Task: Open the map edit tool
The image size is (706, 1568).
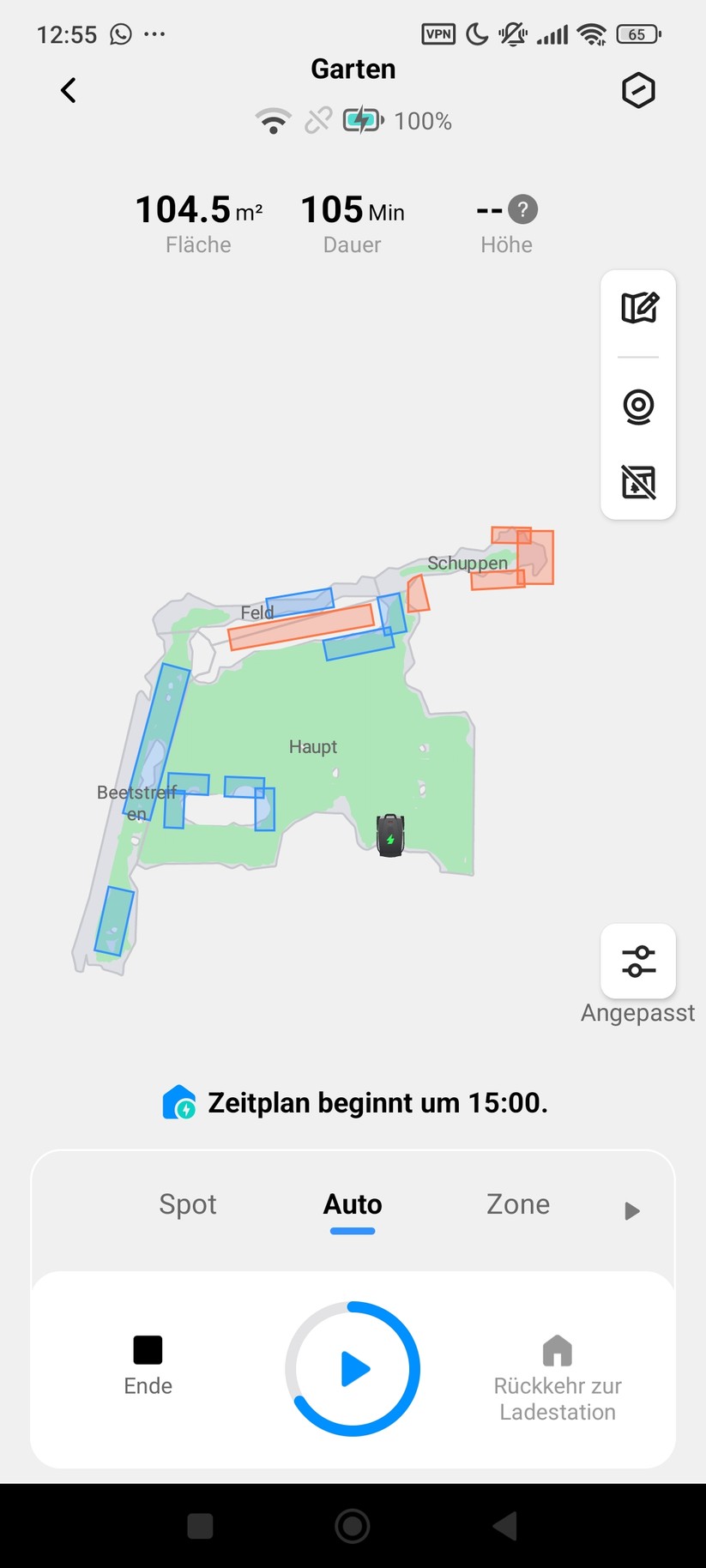Action: pyautogui.click(x=639, y=308)
